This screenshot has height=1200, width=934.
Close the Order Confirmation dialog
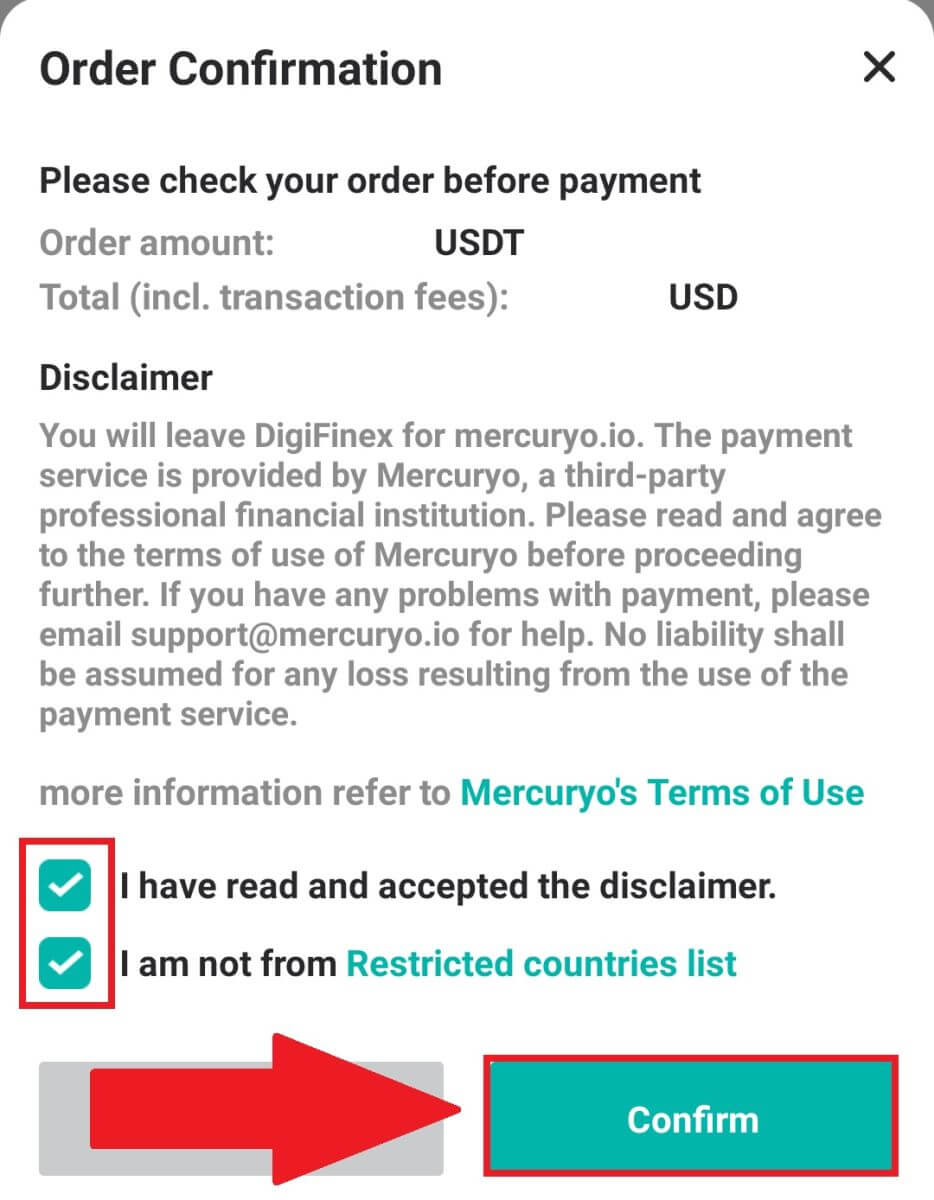878,68
